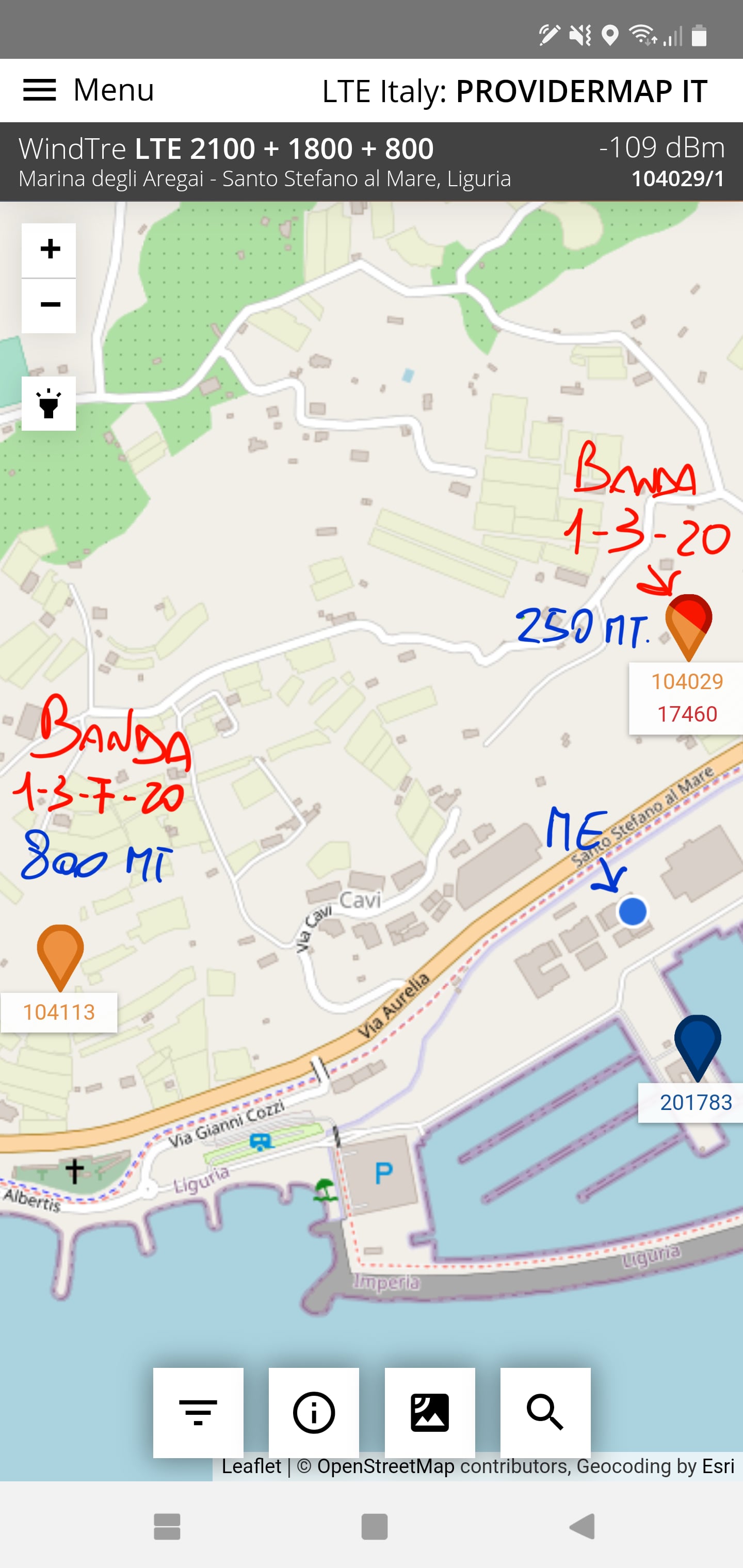Open the map search
Screen dimensions: 743x1568
[x=545, y=1412]
